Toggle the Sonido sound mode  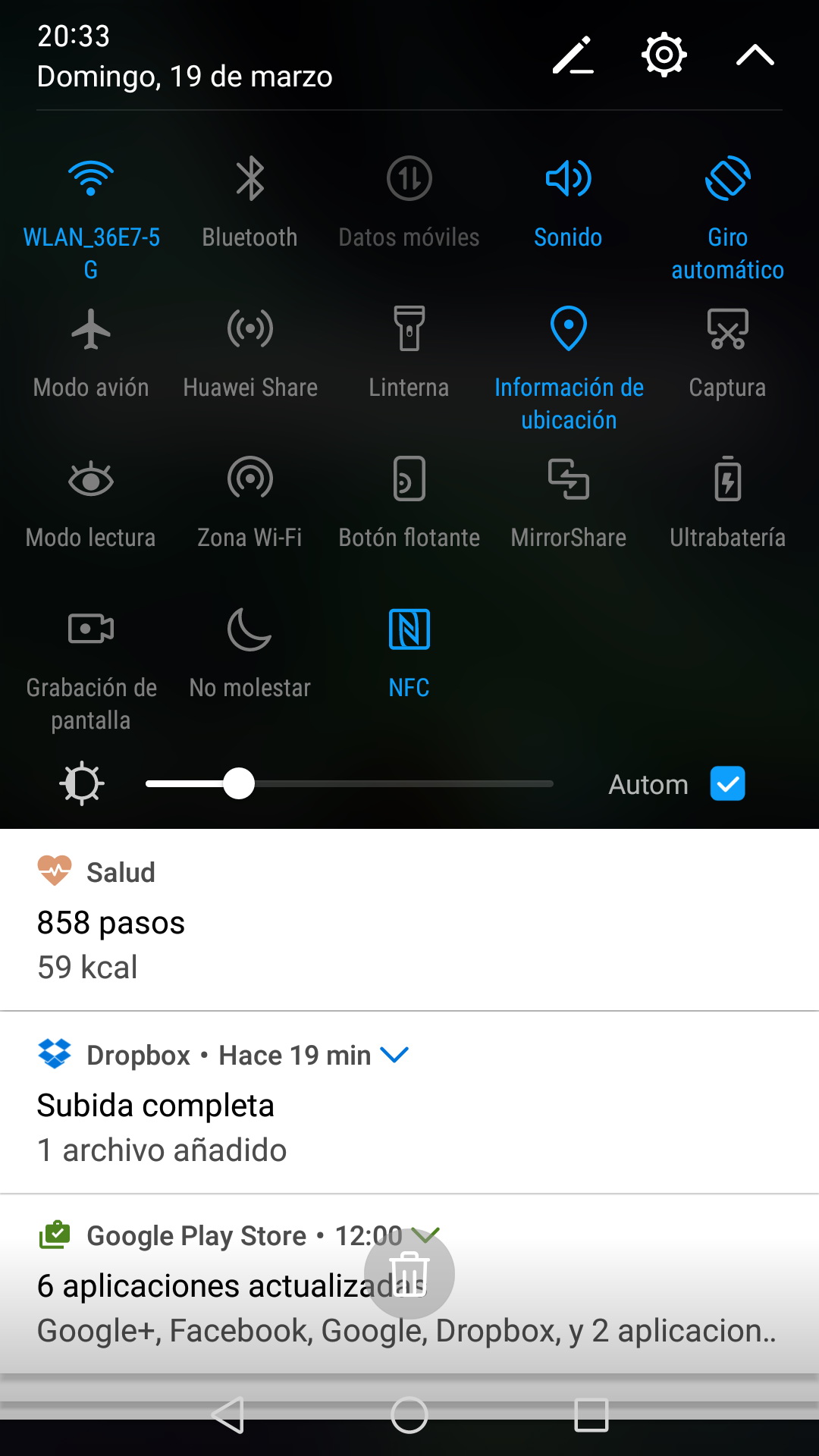[568, 179]
